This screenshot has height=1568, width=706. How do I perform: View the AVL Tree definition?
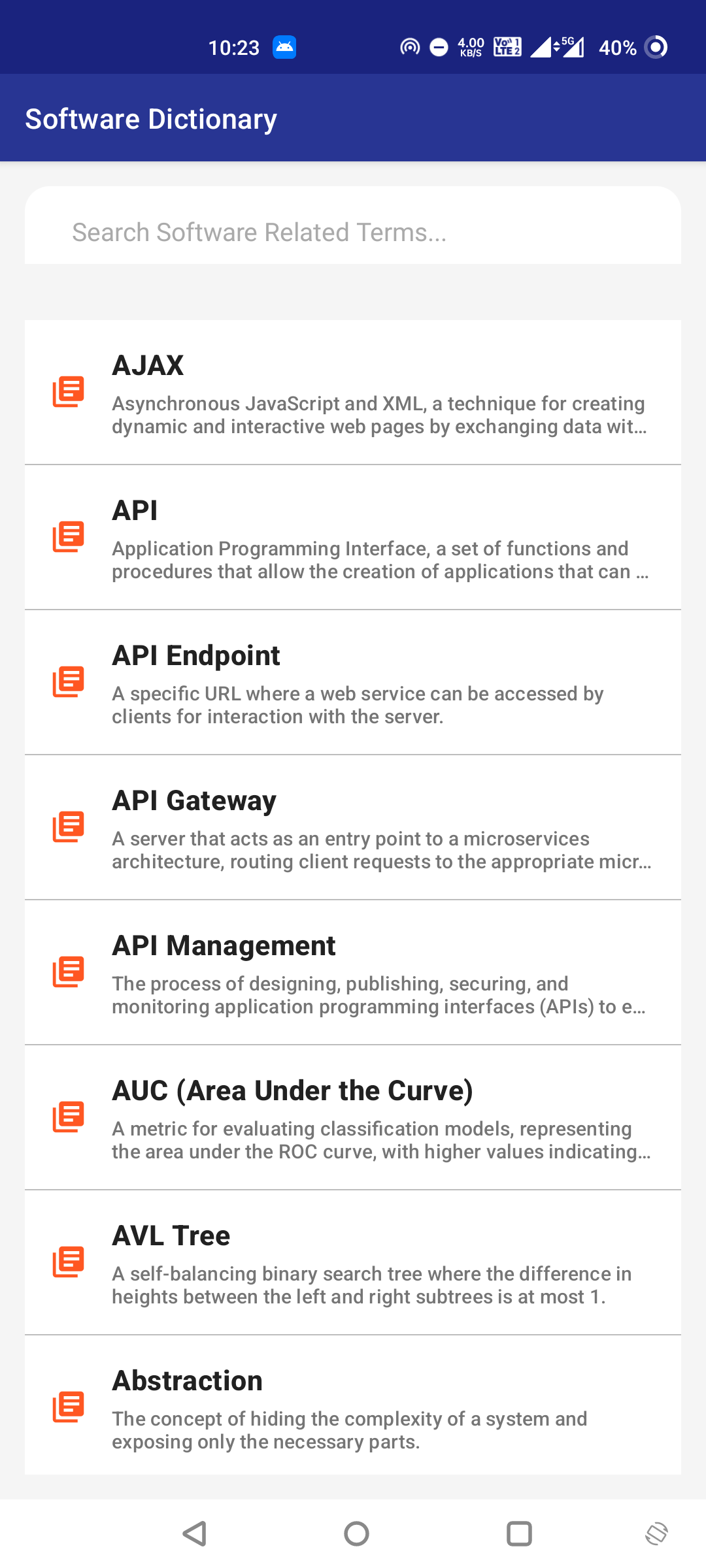pyautogui.click(x=353, y=1263)
